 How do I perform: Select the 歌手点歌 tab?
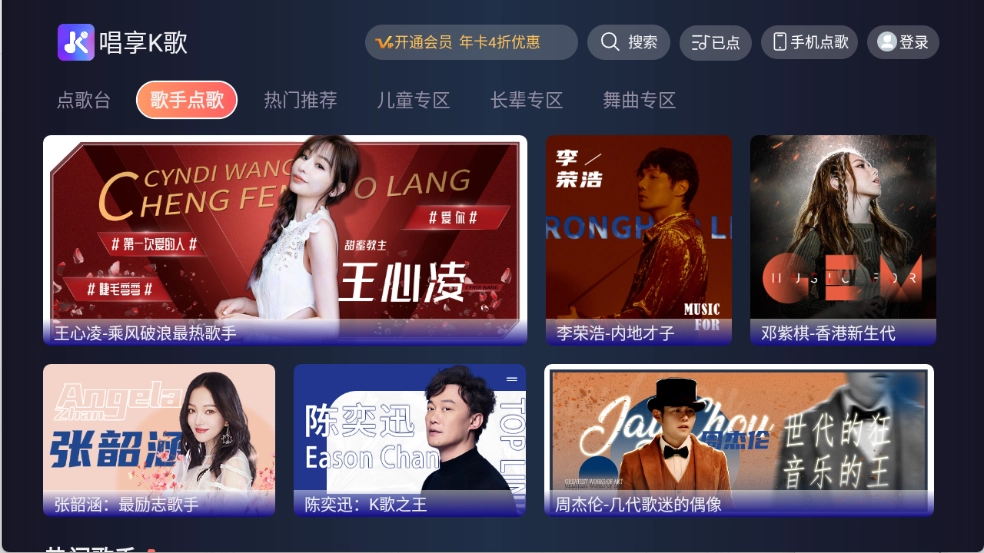pyautogui.click(x=187, y=100)
